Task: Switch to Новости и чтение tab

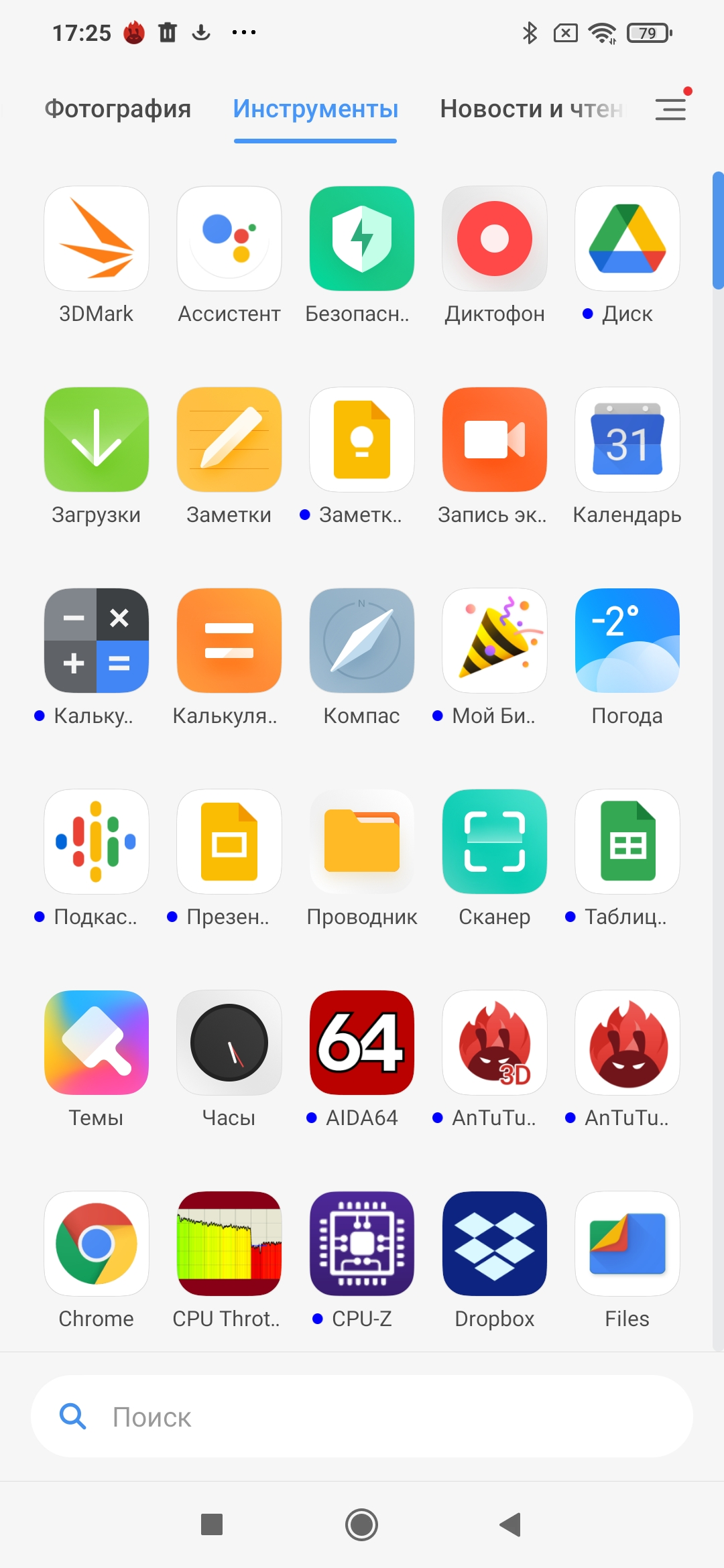Action: (532, 109)
